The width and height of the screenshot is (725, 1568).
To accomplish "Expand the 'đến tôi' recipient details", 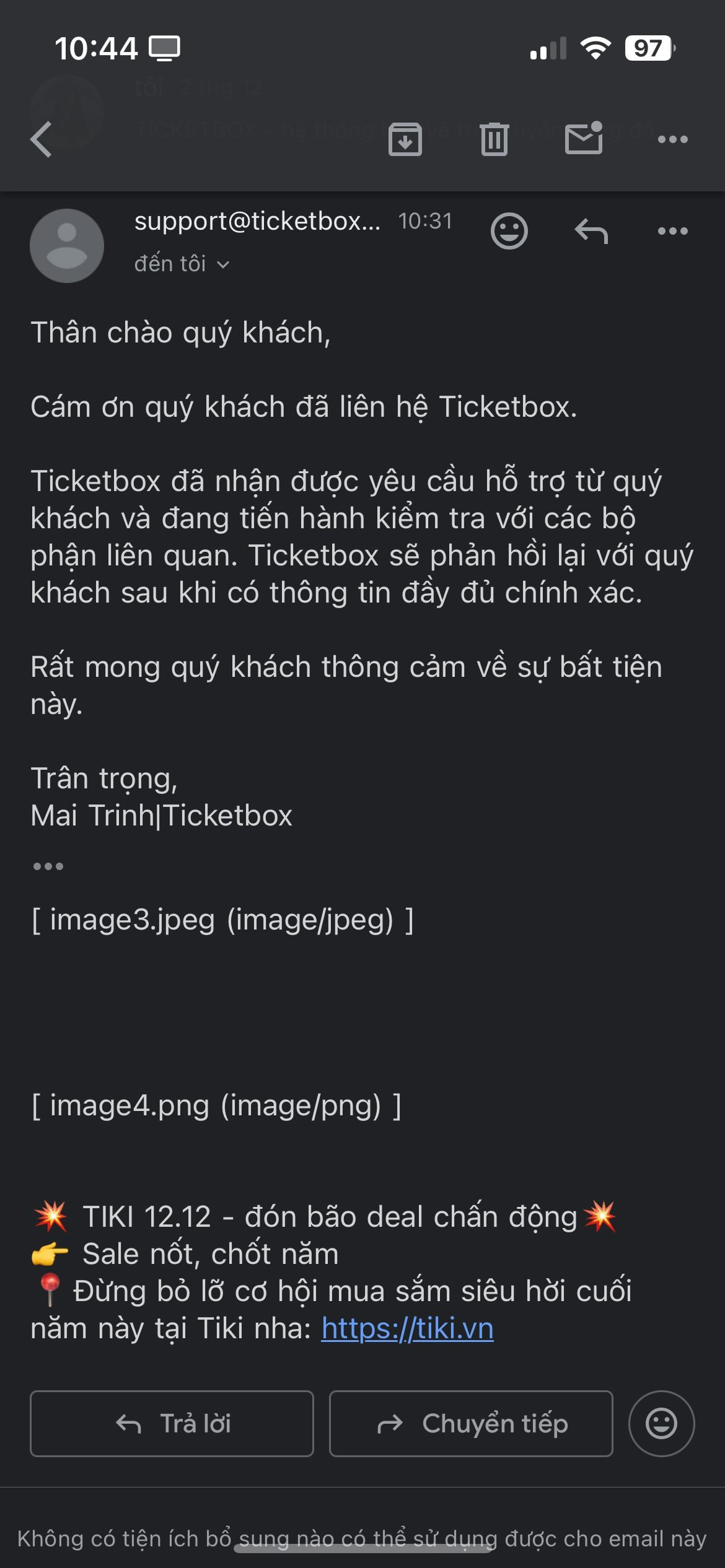I will 182,264.
